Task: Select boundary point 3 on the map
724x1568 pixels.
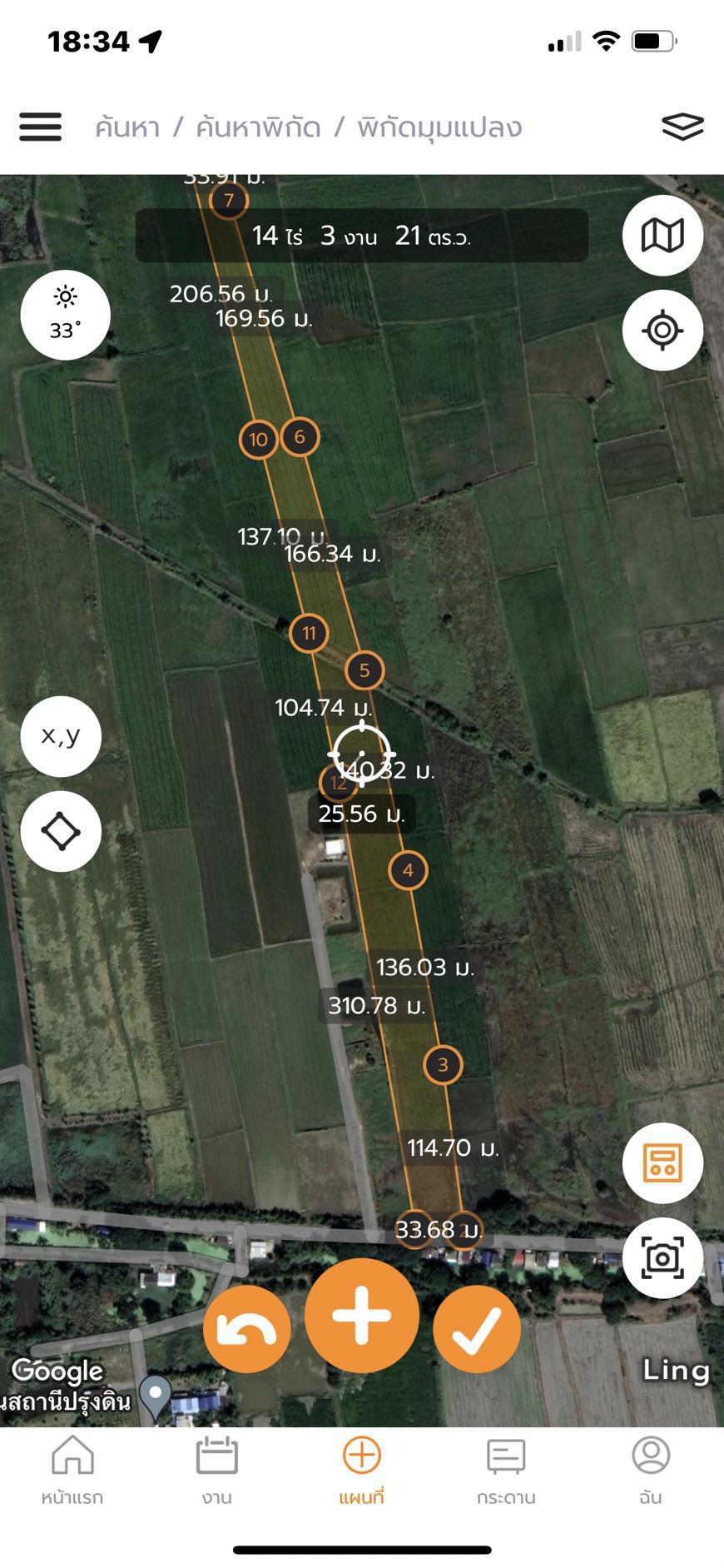Action: 443,1064
